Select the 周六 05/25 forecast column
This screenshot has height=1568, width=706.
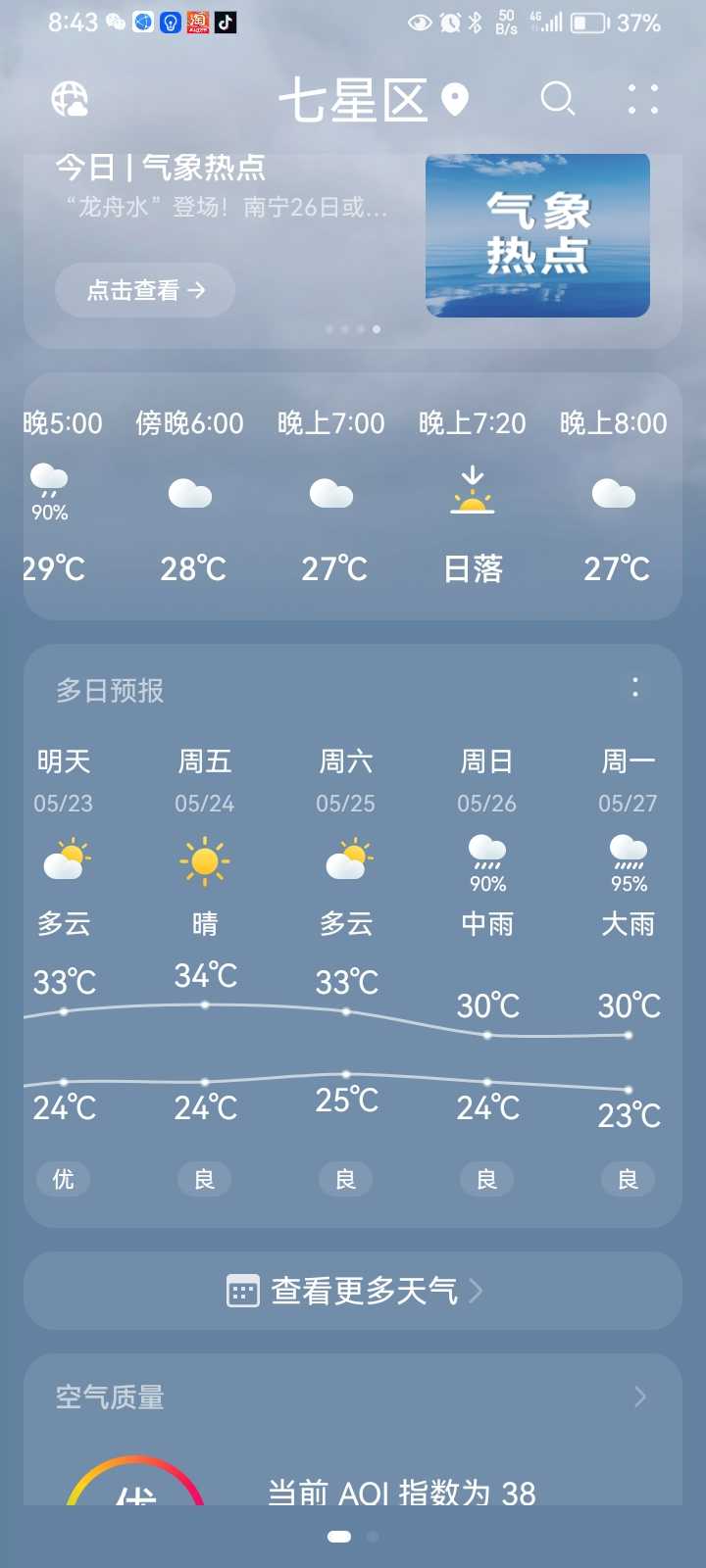click(x=346, y=970)
